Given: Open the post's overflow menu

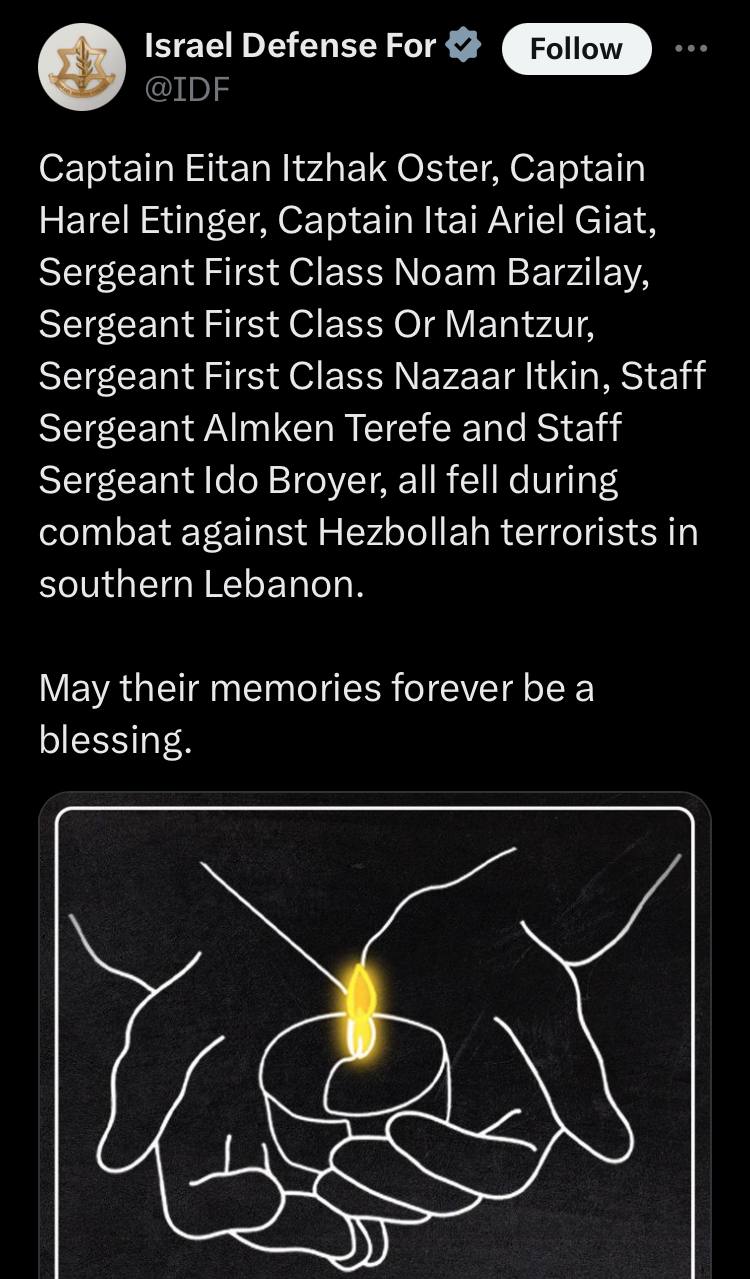Looking at the screenshot, I should click(x=690, y=48).
